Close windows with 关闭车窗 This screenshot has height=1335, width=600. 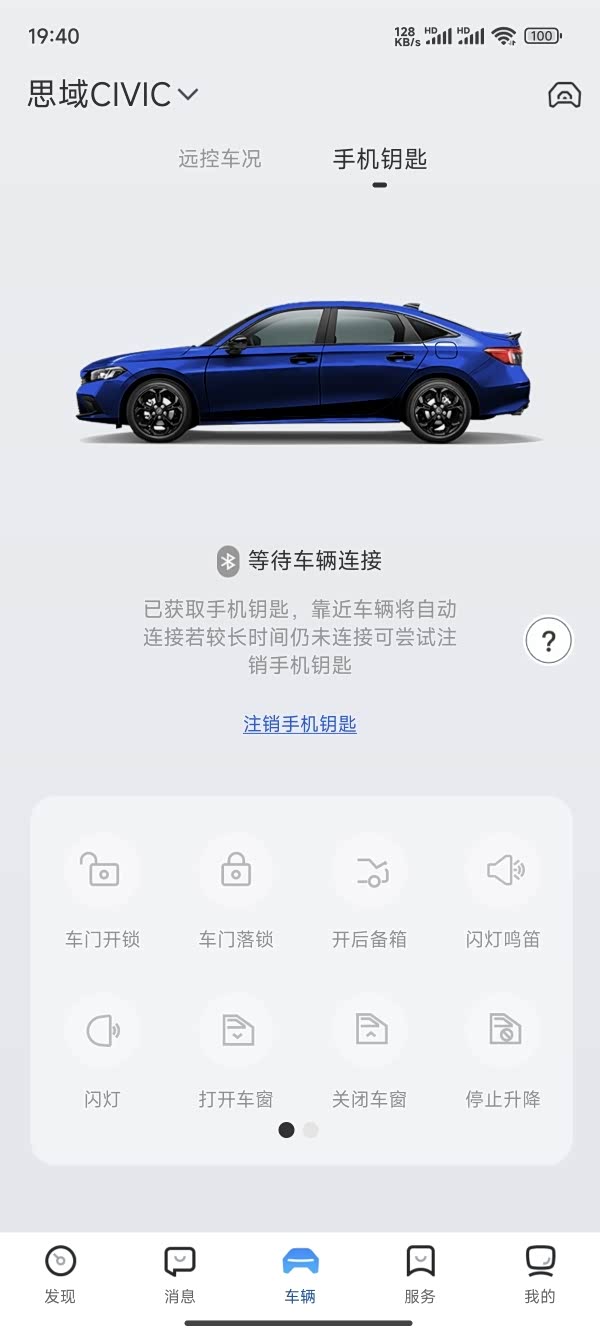point(369,1051)
